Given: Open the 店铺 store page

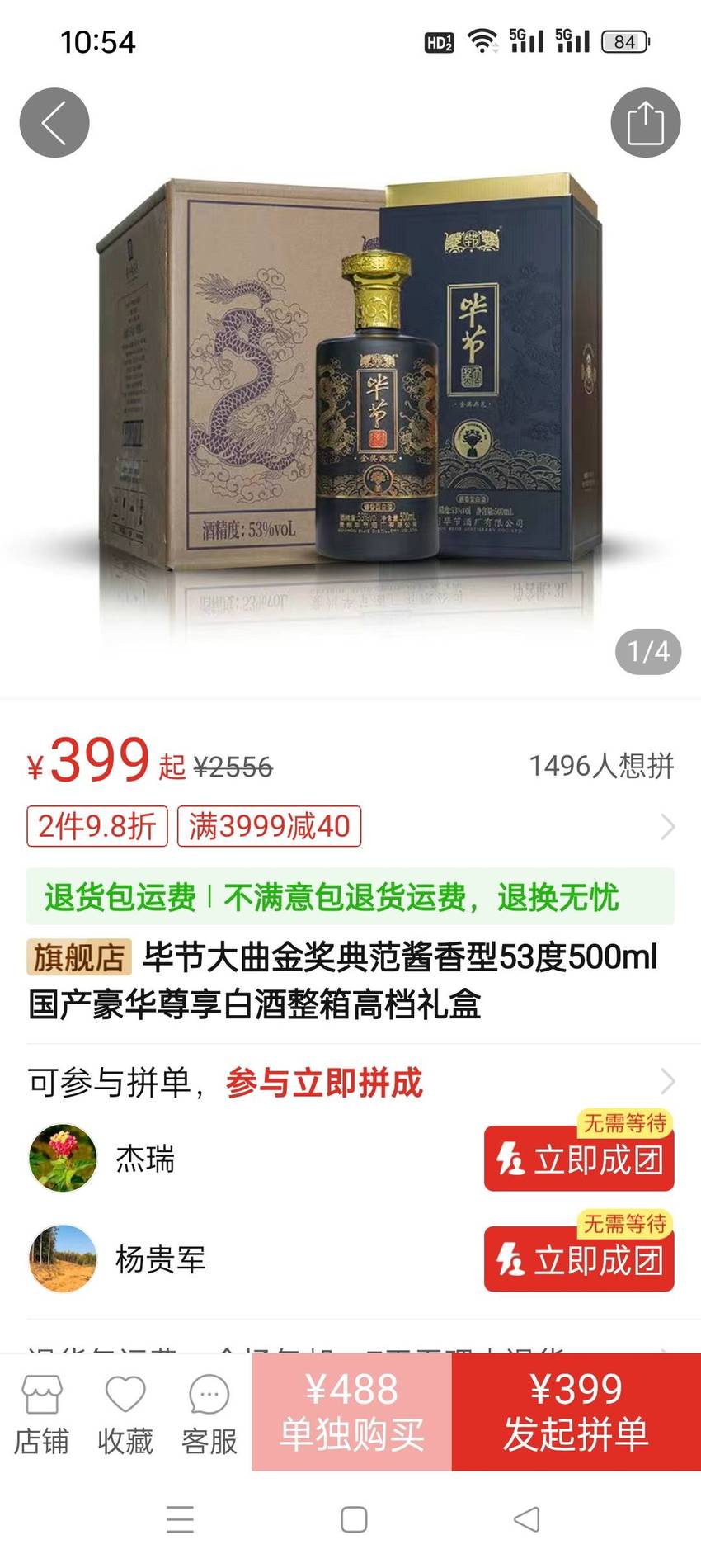Looking at the screenshot, I should click(41, 1415).
